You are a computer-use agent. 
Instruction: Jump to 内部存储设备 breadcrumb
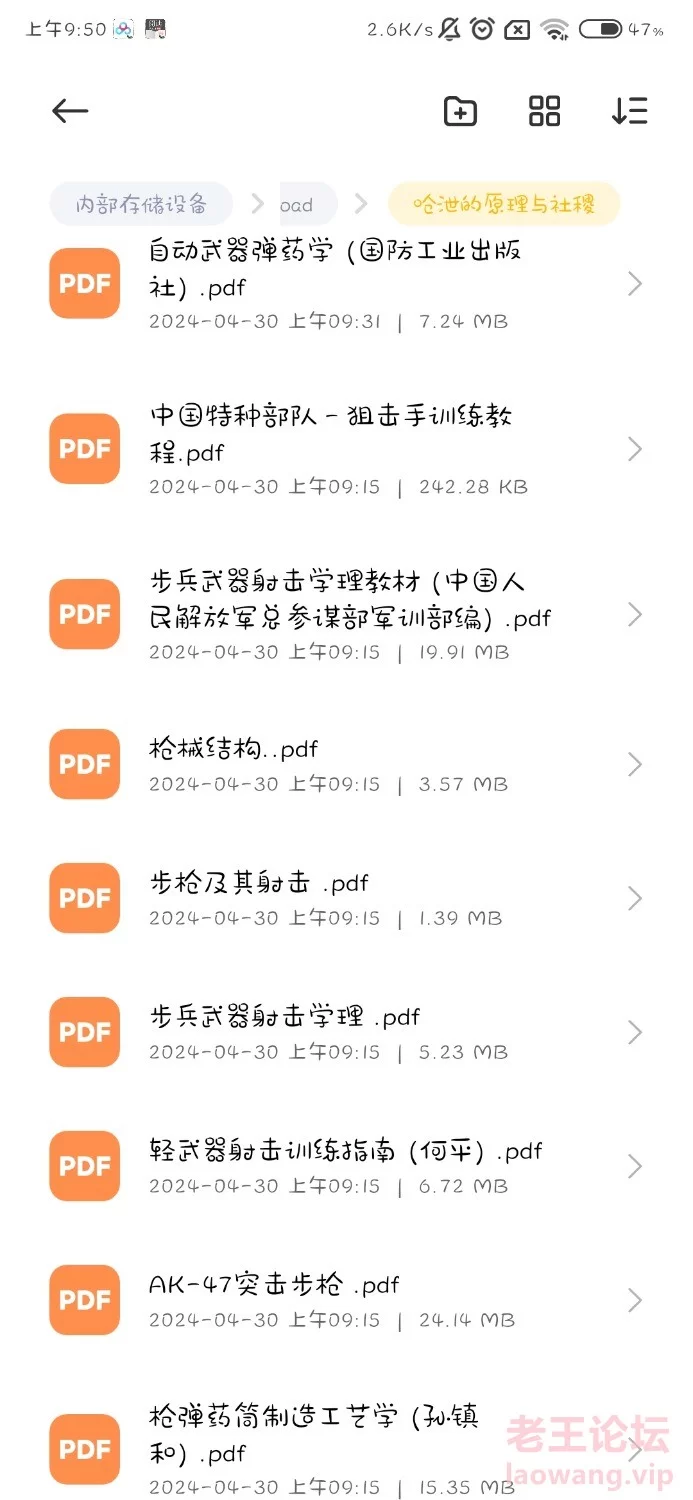point(141,205)
